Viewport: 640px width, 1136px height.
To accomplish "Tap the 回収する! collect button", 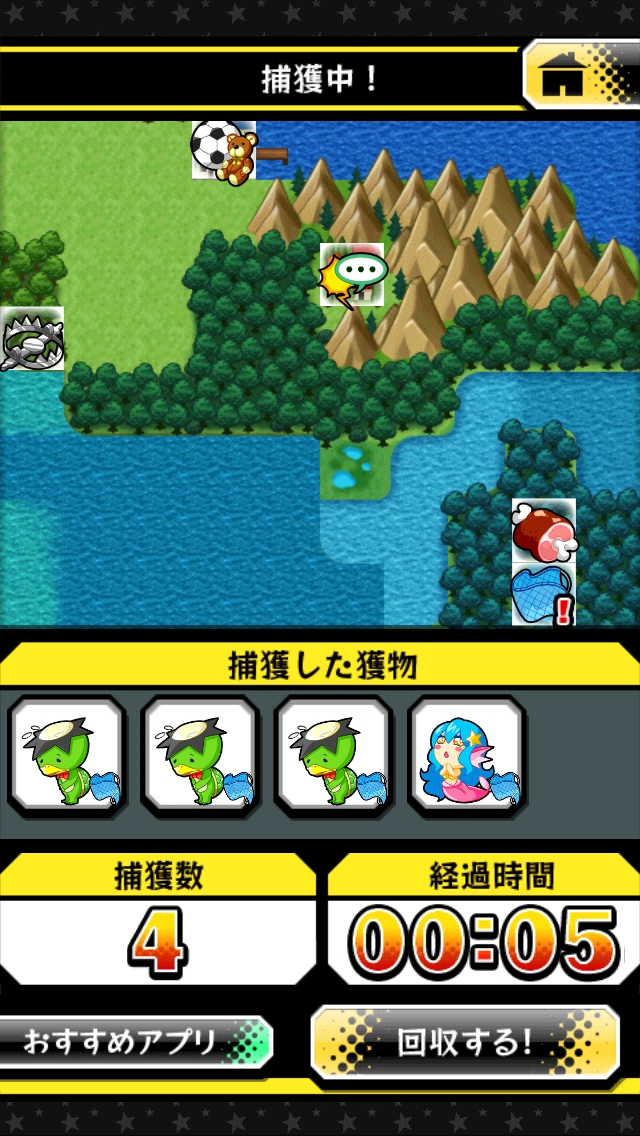I will click(x=464, y=1043).
